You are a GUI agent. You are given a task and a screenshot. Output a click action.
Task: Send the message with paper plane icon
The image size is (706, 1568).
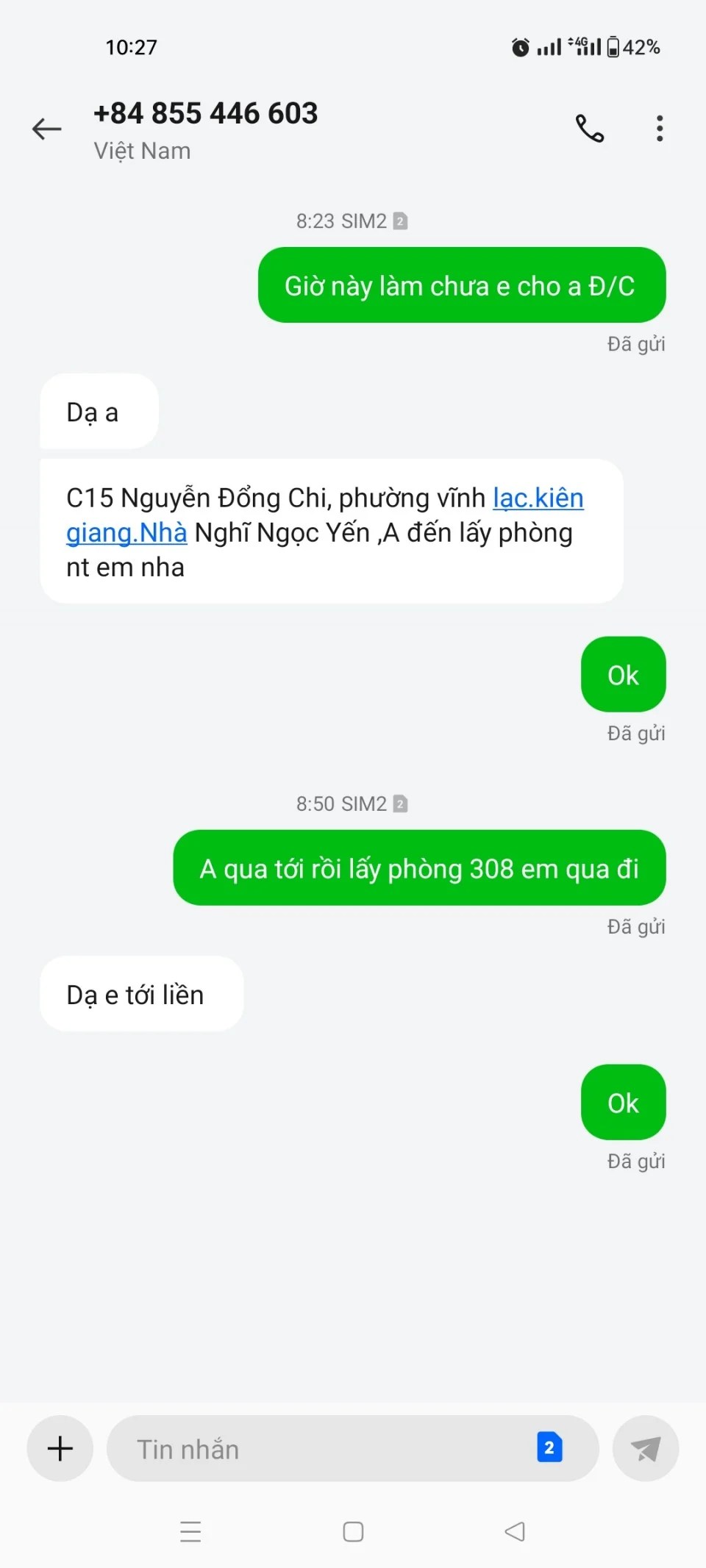(x=646, y=1448)
